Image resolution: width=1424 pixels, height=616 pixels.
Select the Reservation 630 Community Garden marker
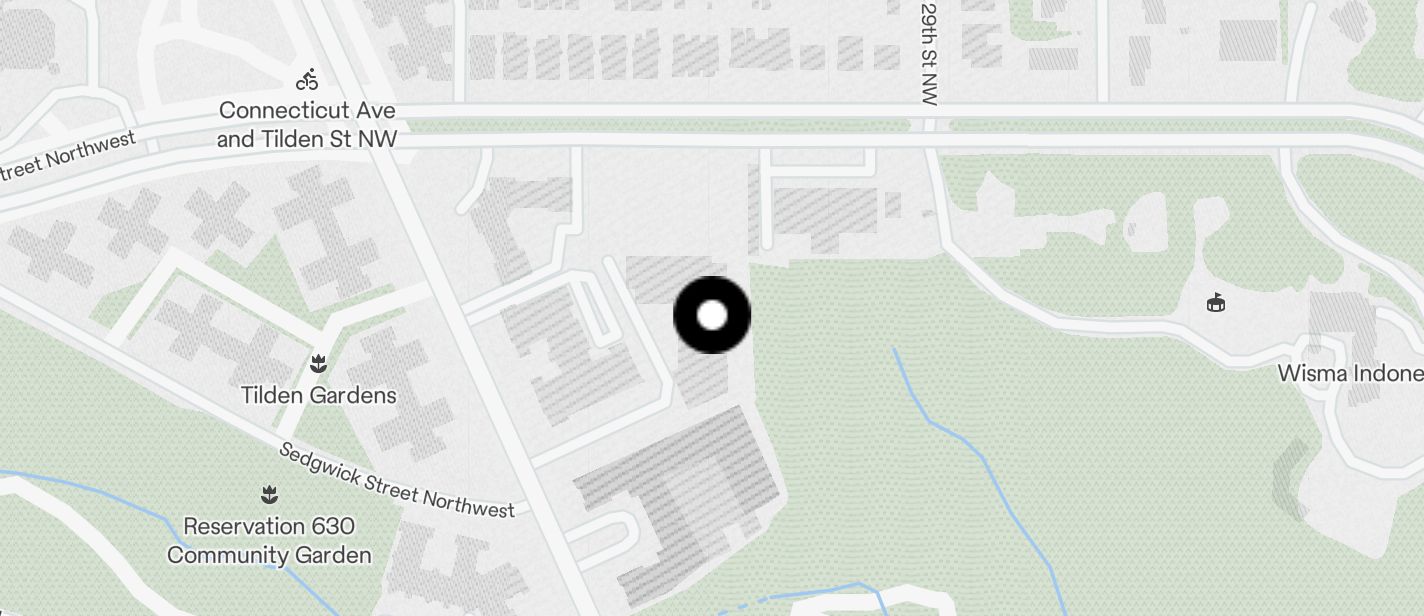(x=269, y=494)
